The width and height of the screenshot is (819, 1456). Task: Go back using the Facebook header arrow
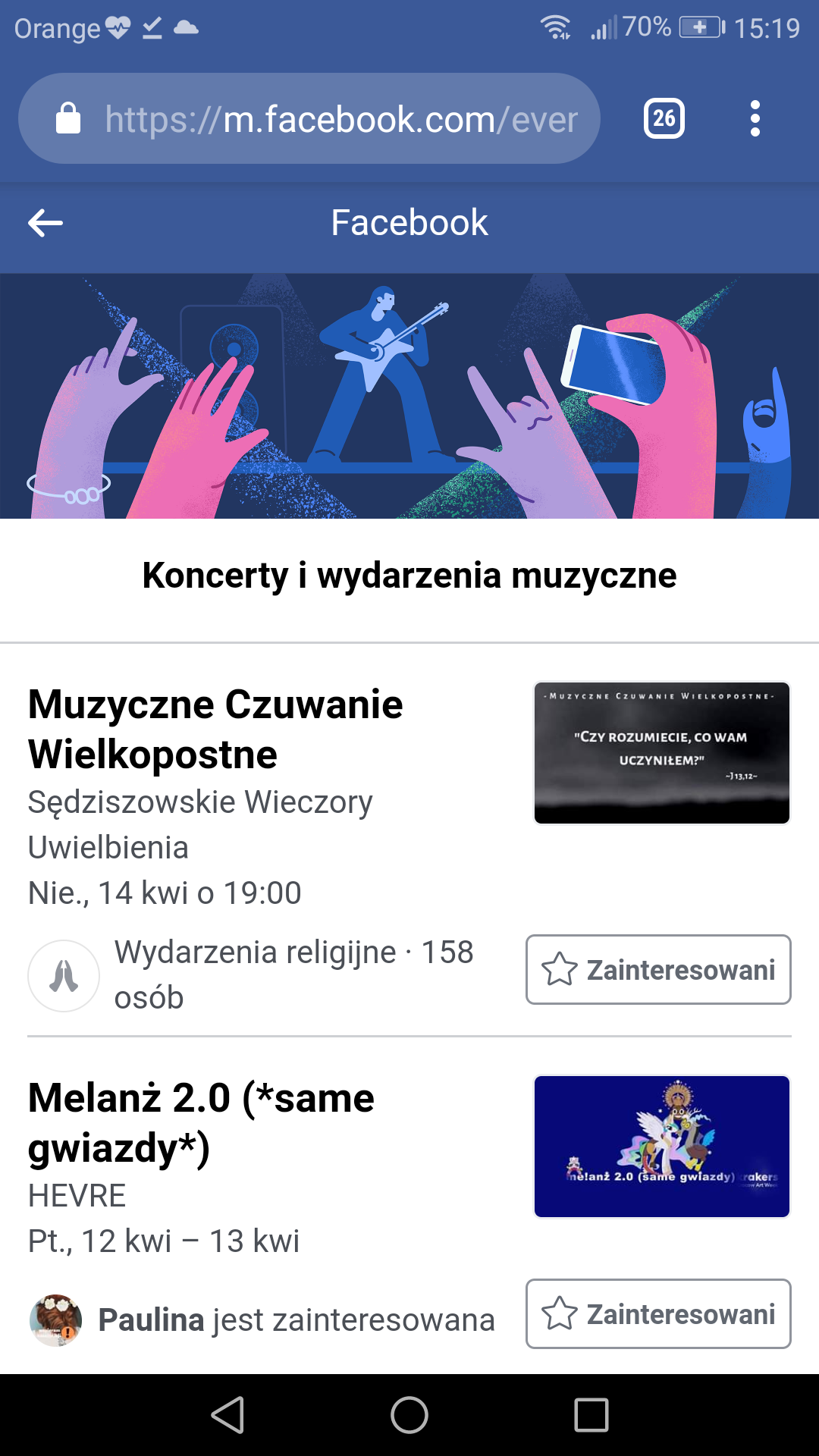[x=45, y=223]
